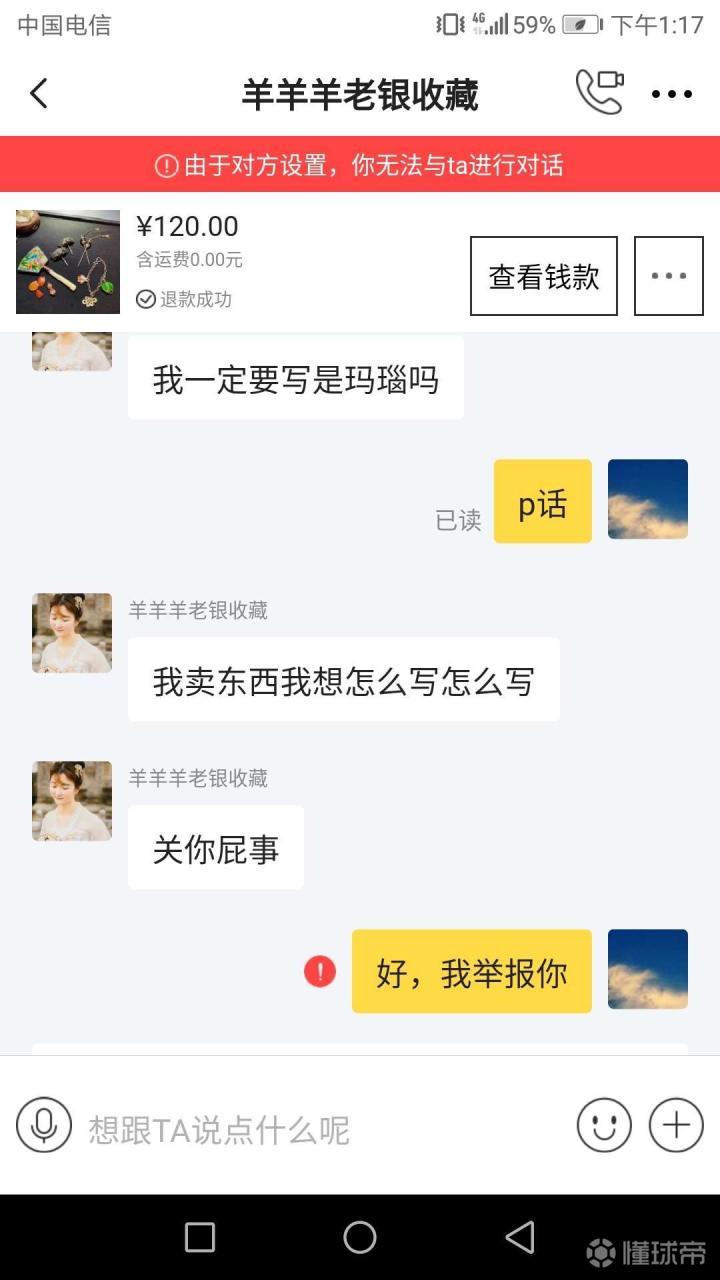720x1280 pixels.
Task: Open my avatar beside 好，我举报你
Action: coord(648,969)
